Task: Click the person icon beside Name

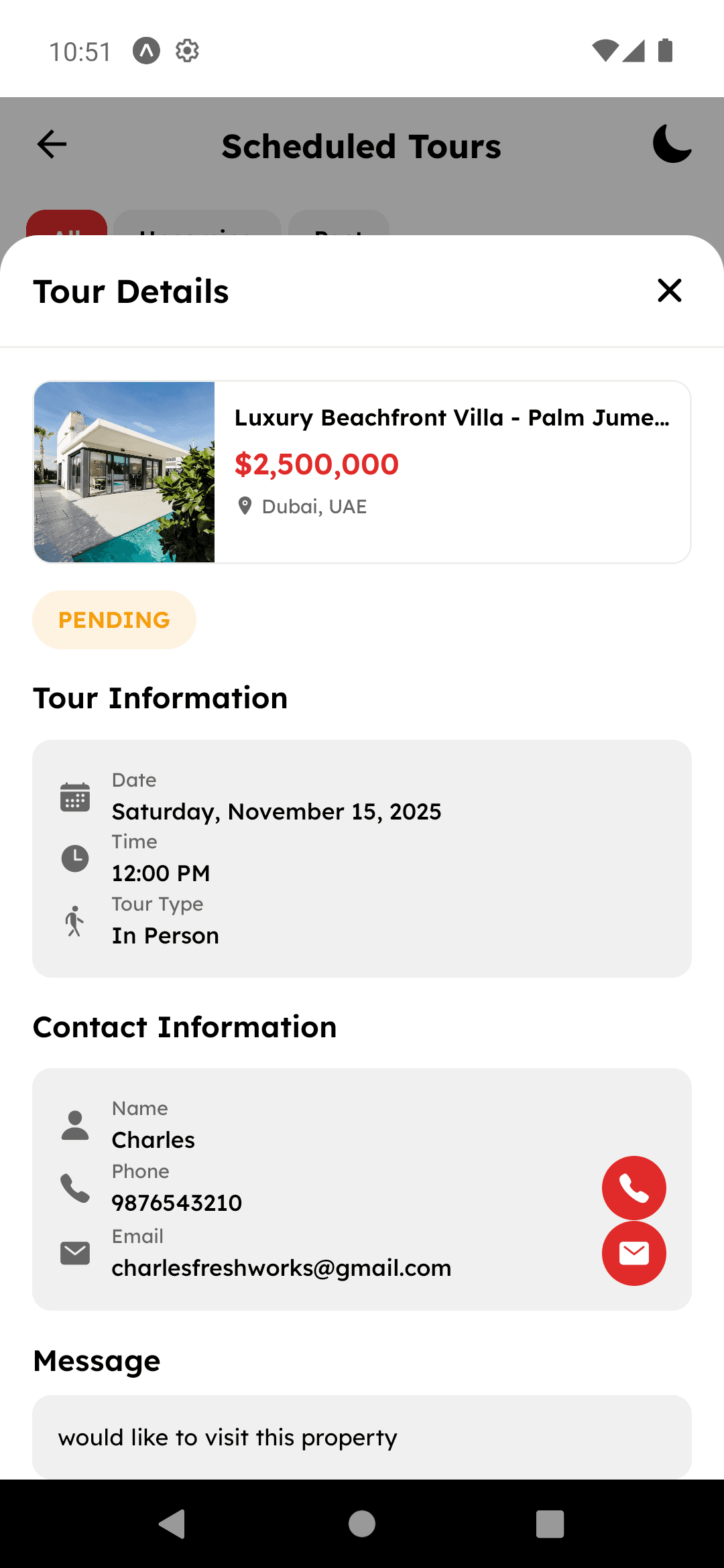Action: tap(75, 1125)
